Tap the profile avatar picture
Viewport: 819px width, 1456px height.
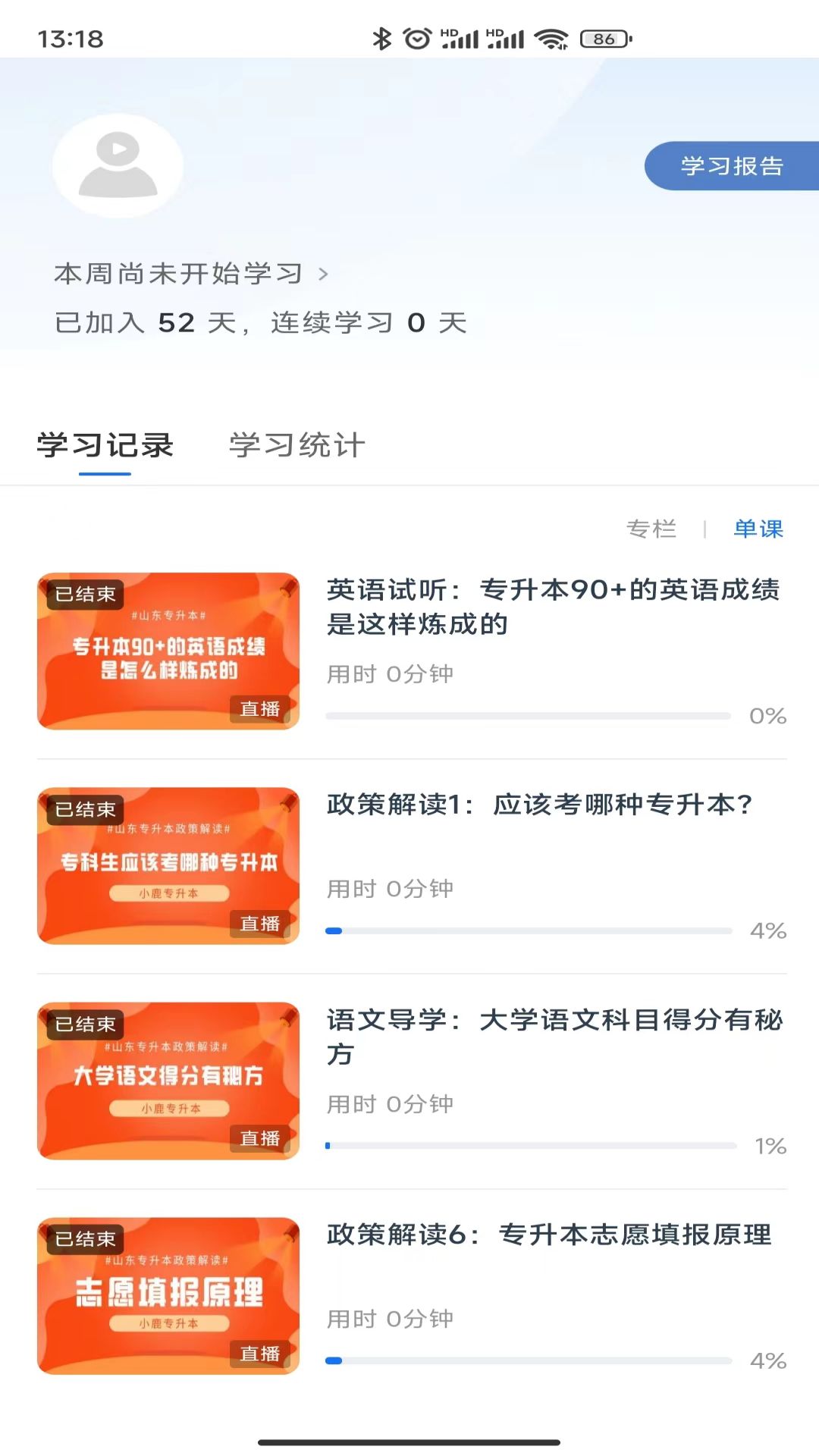[118, 165]
